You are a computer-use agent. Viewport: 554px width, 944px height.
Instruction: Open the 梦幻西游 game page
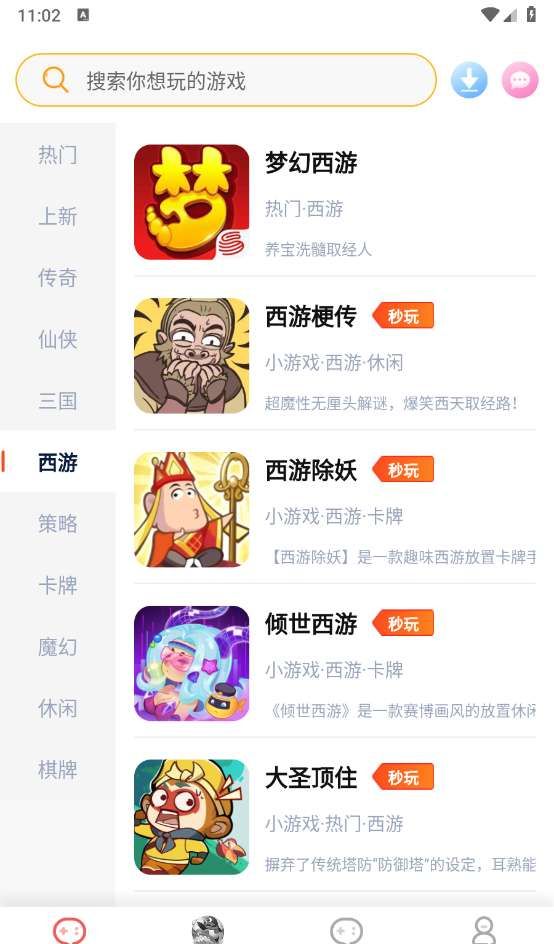pos(335,202)
